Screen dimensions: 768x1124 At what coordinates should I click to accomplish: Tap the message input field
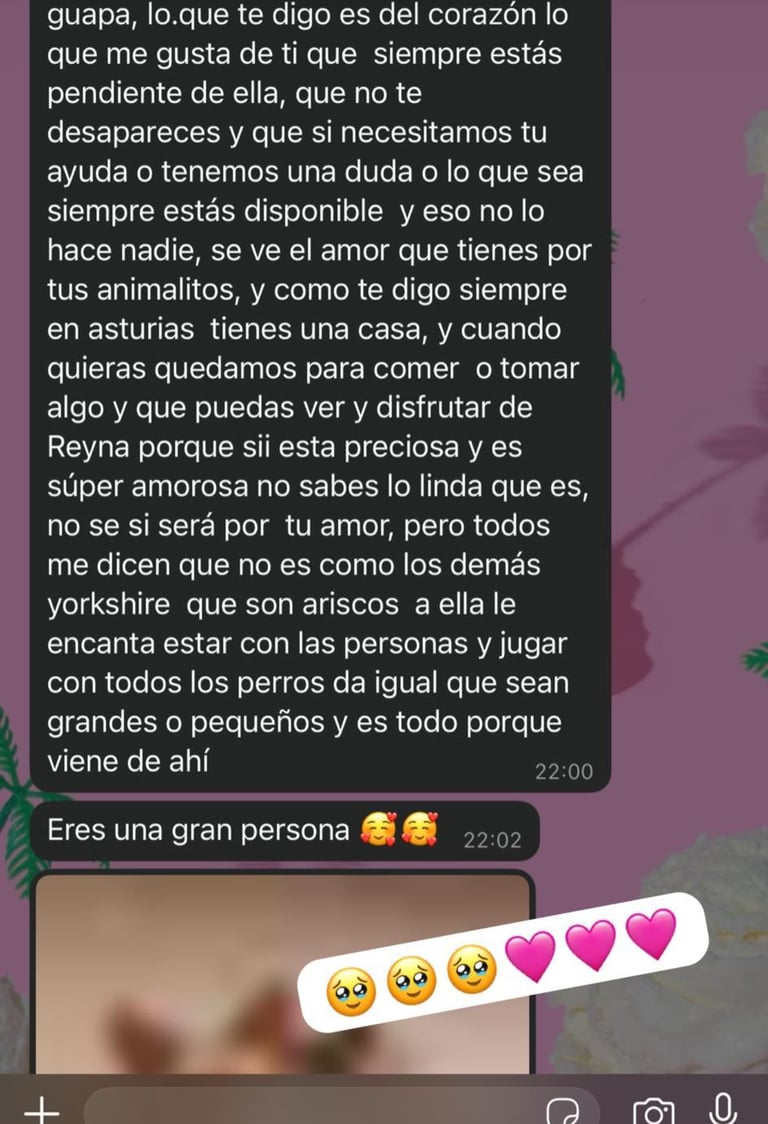310,1108
